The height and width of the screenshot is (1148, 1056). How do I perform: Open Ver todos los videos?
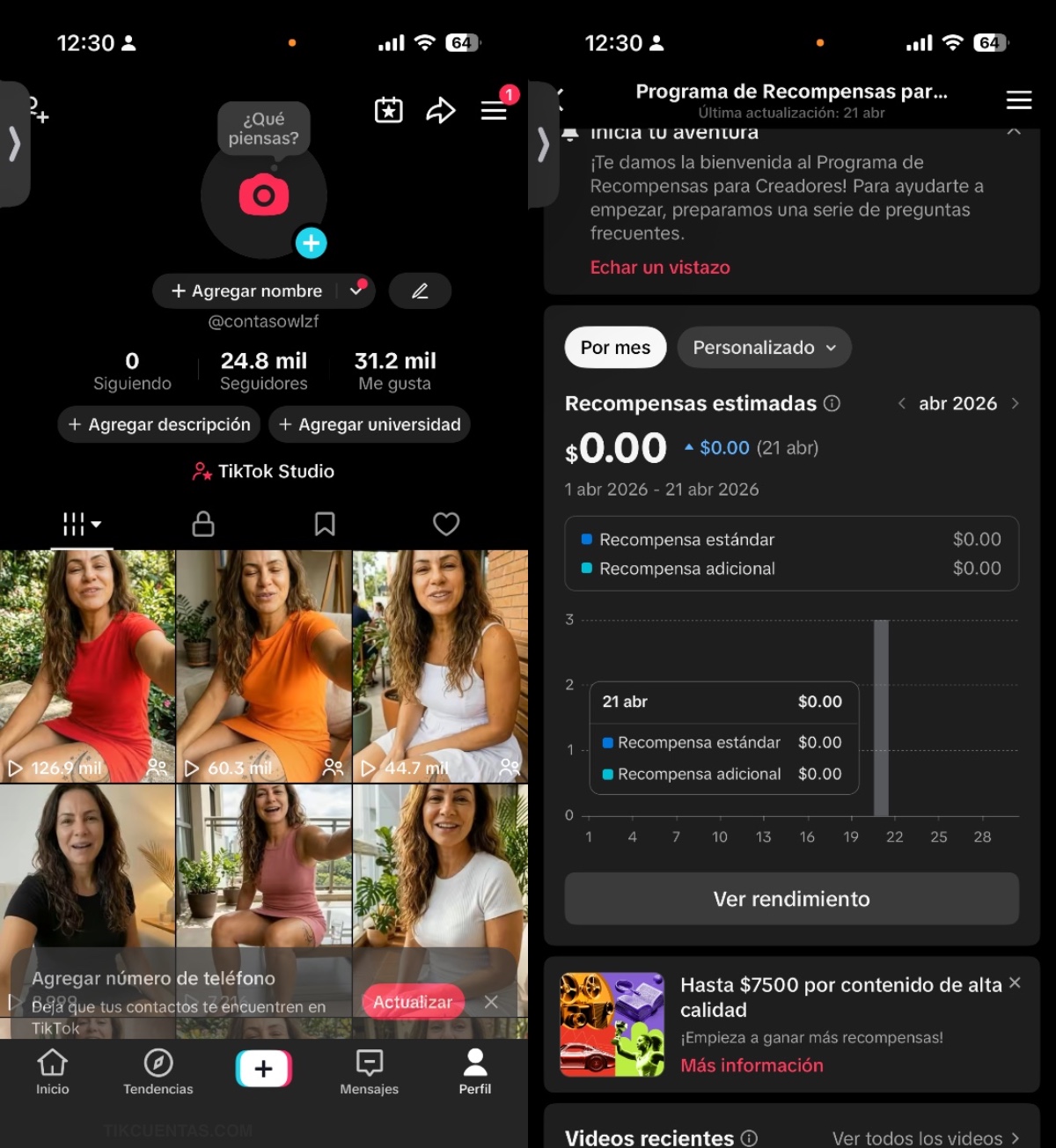coord(925,1138)
